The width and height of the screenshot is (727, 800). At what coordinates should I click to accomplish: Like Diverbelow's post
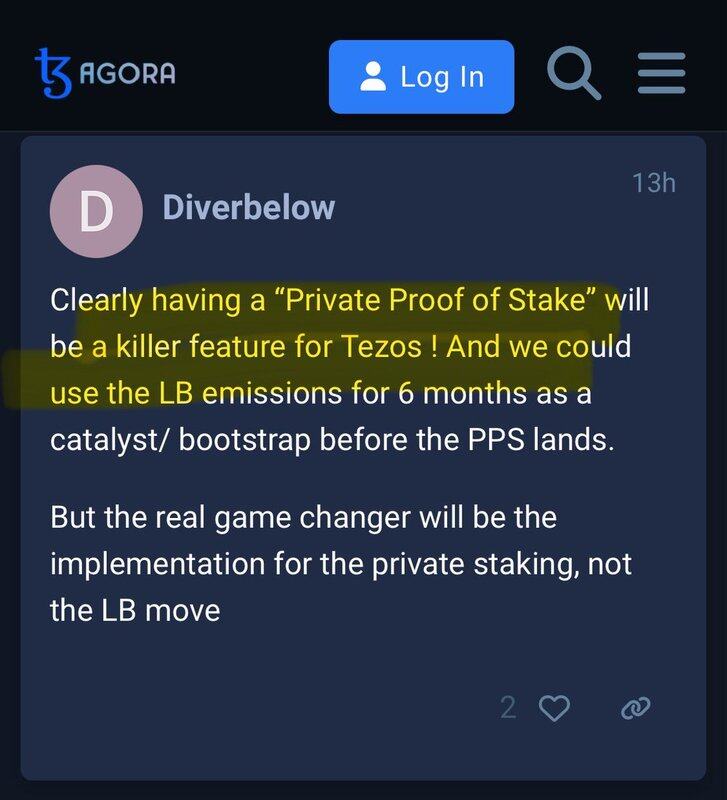point(554,708)
